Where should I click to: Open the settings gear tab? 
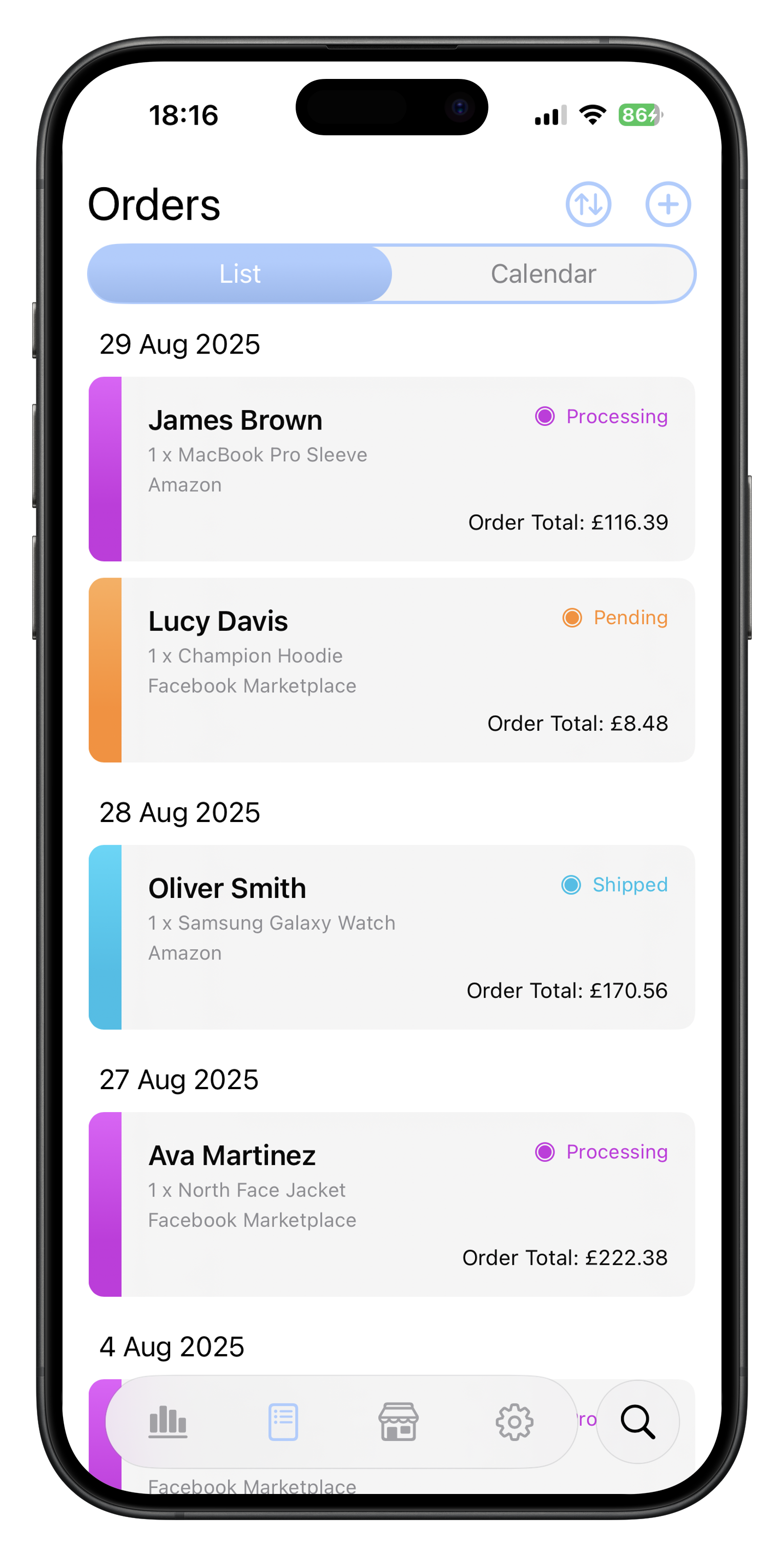click(x=514, y=1421)
